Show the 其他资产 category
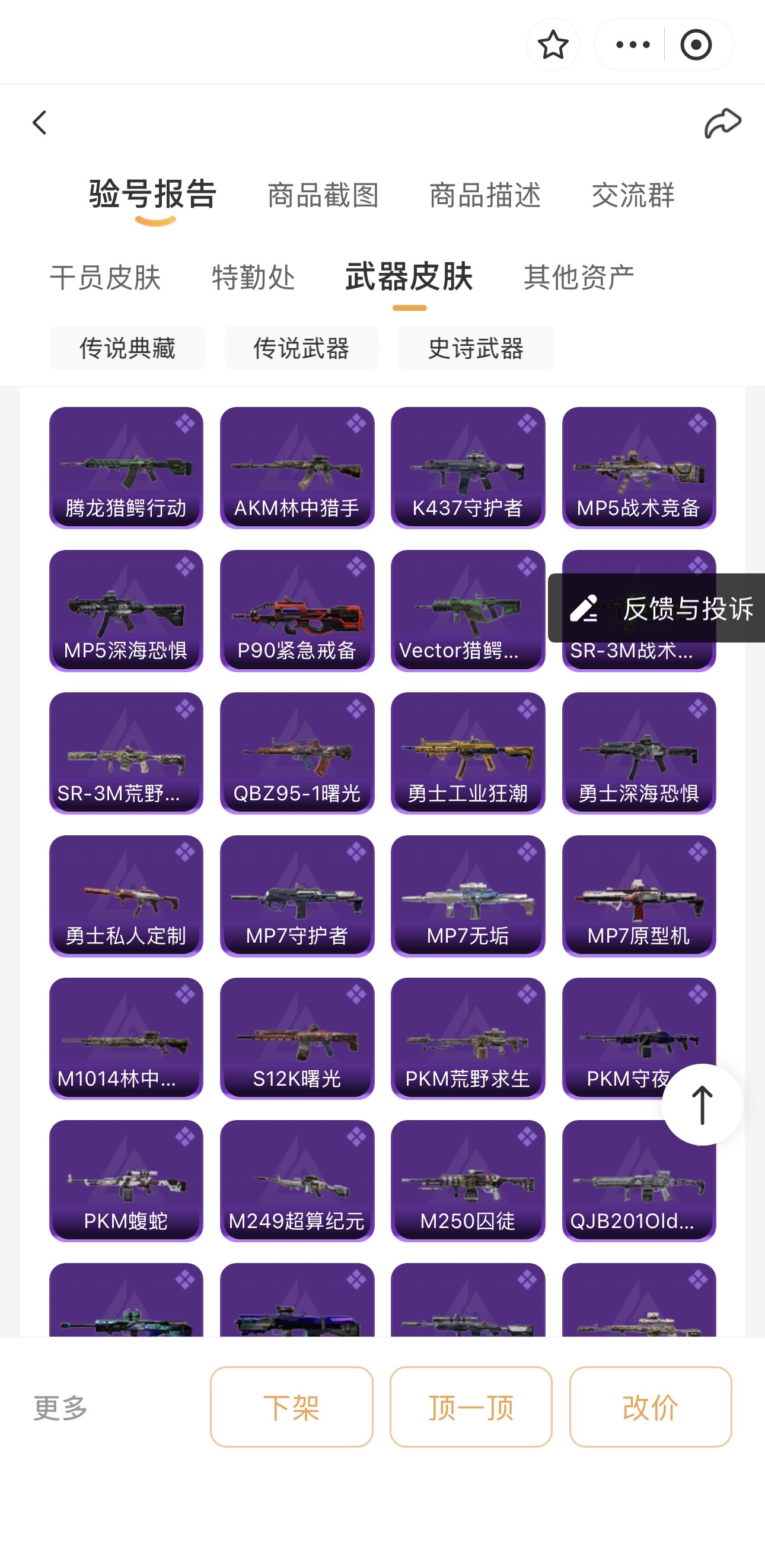The height and width of the screenshot is (1568, 765). click(x=579, y=278)
